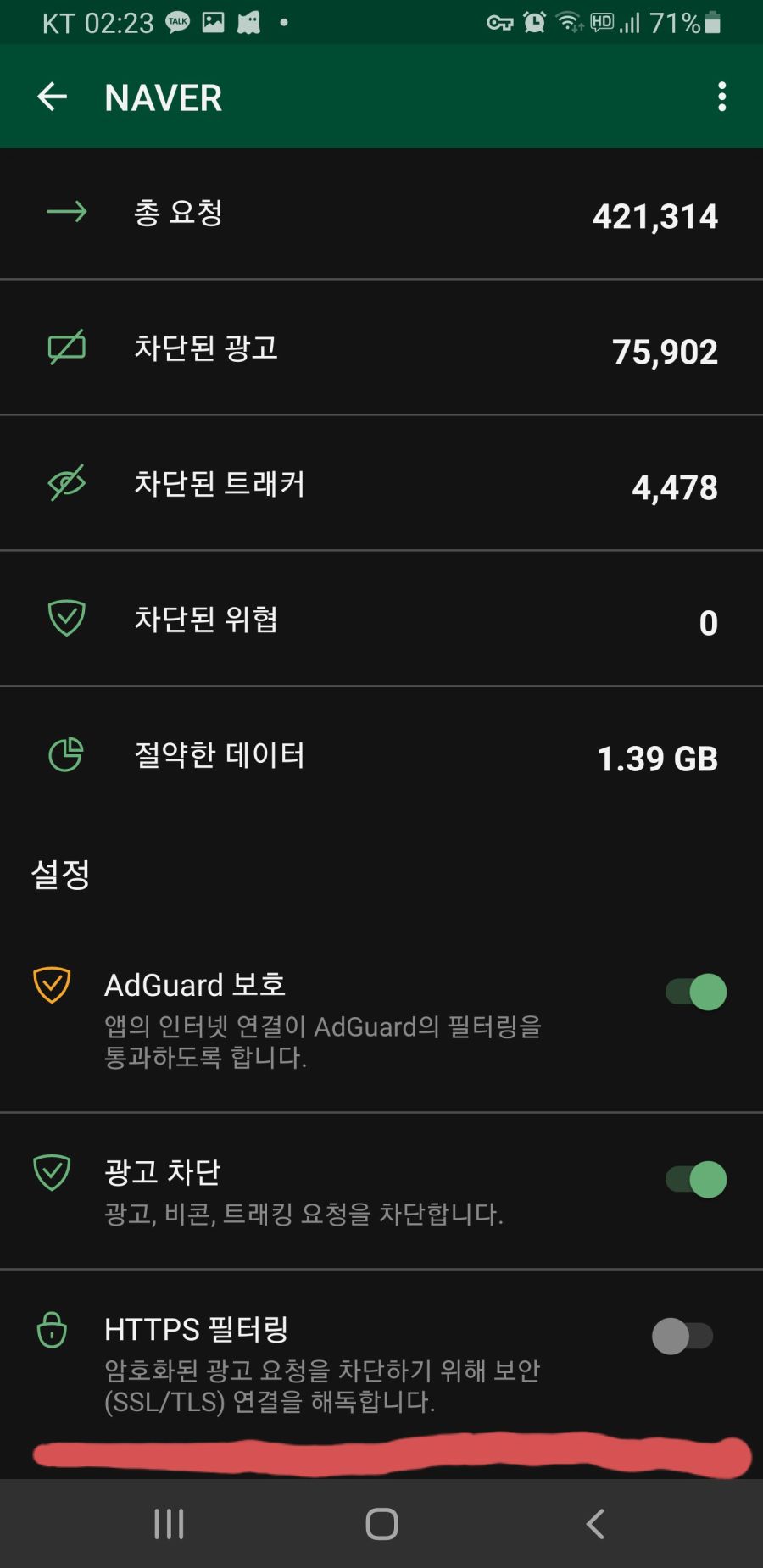Tap the blocked threats shield checkmark icon
Viewport: 763px width, 1568px height.
(x=65, y=619)
